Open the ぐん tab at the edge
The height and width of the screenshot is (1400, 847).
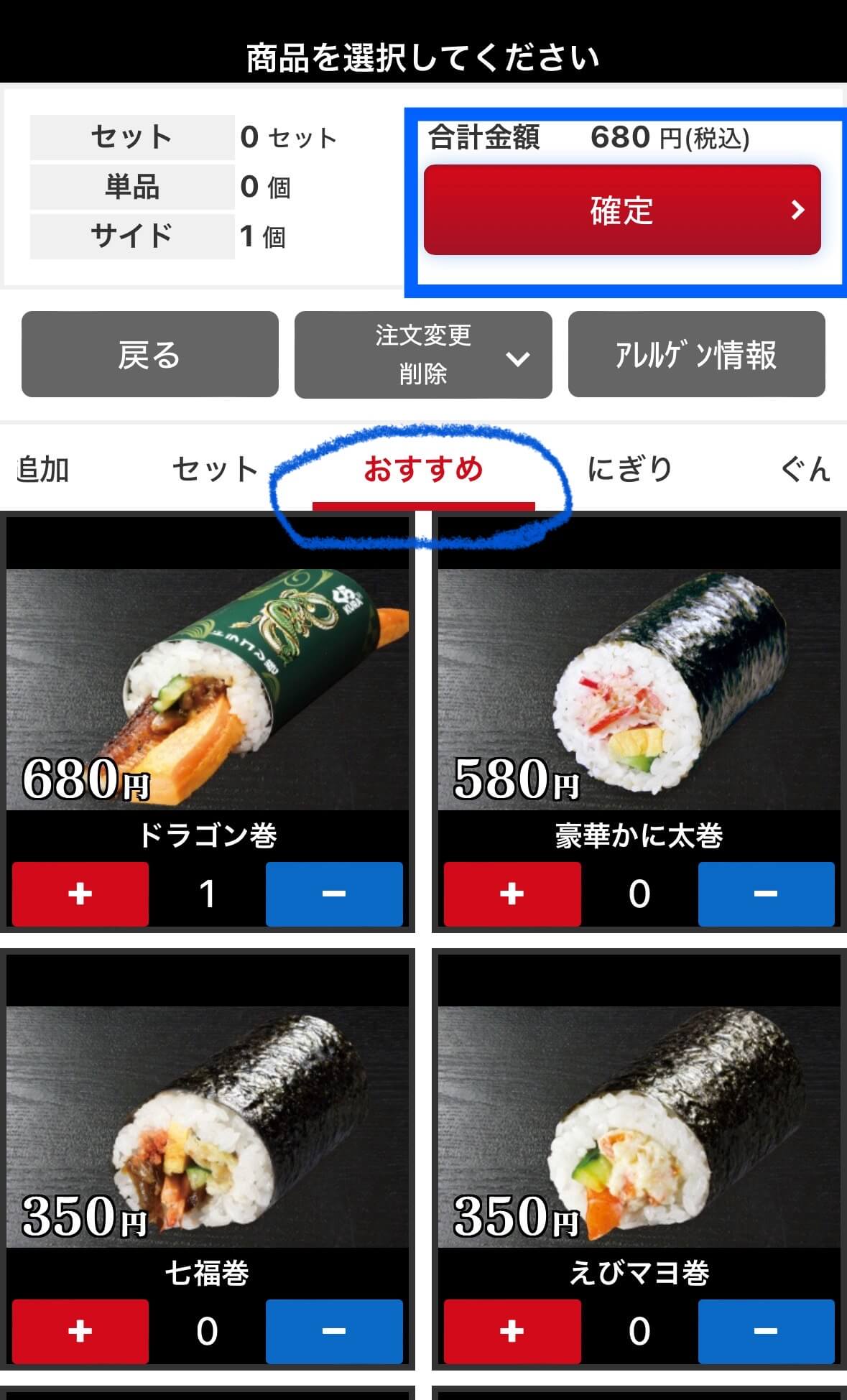pyautogui.click(x=806, y=469)
